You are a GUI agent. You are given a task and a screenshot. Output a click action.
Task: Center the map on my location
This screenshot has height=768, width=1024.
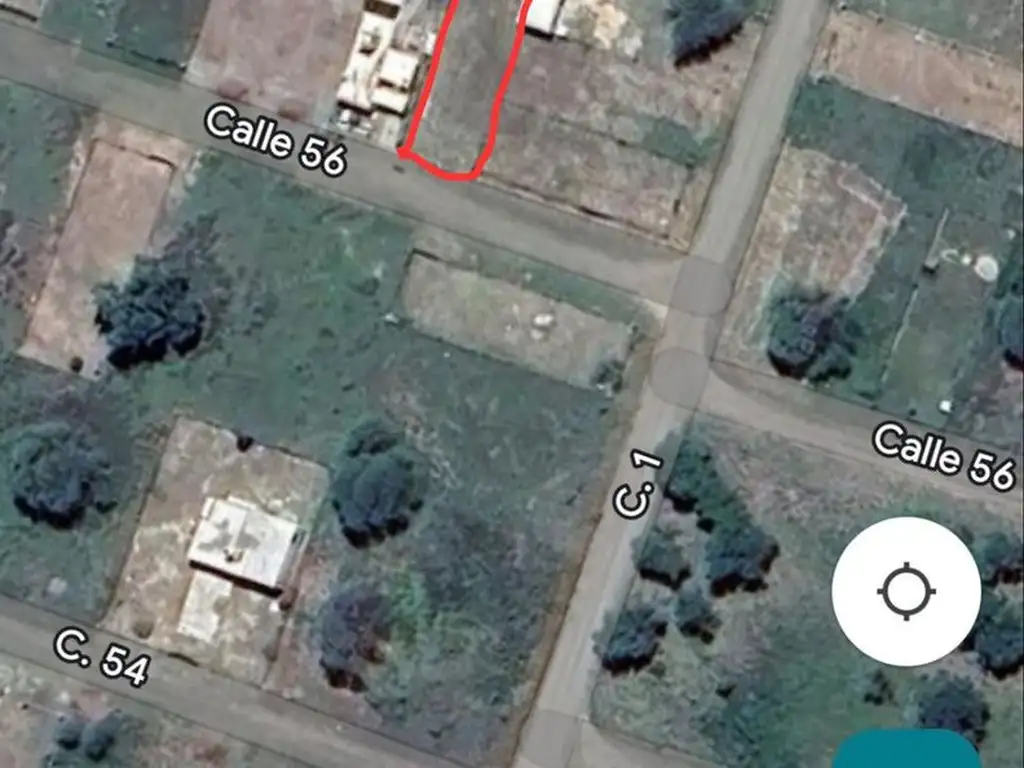point(906,592)
